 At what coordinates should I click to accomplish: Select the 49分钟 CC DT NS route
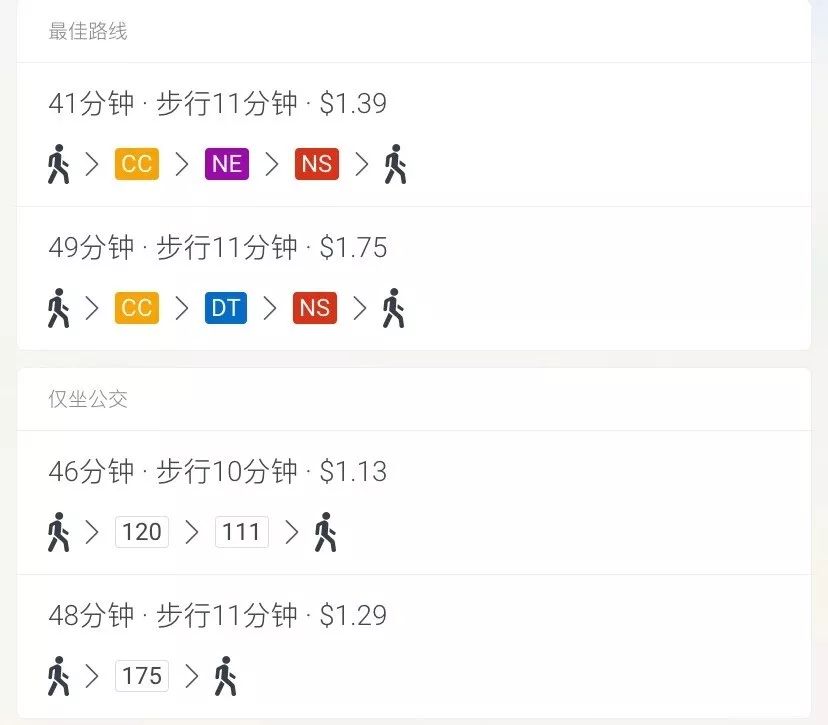[413, 278]
